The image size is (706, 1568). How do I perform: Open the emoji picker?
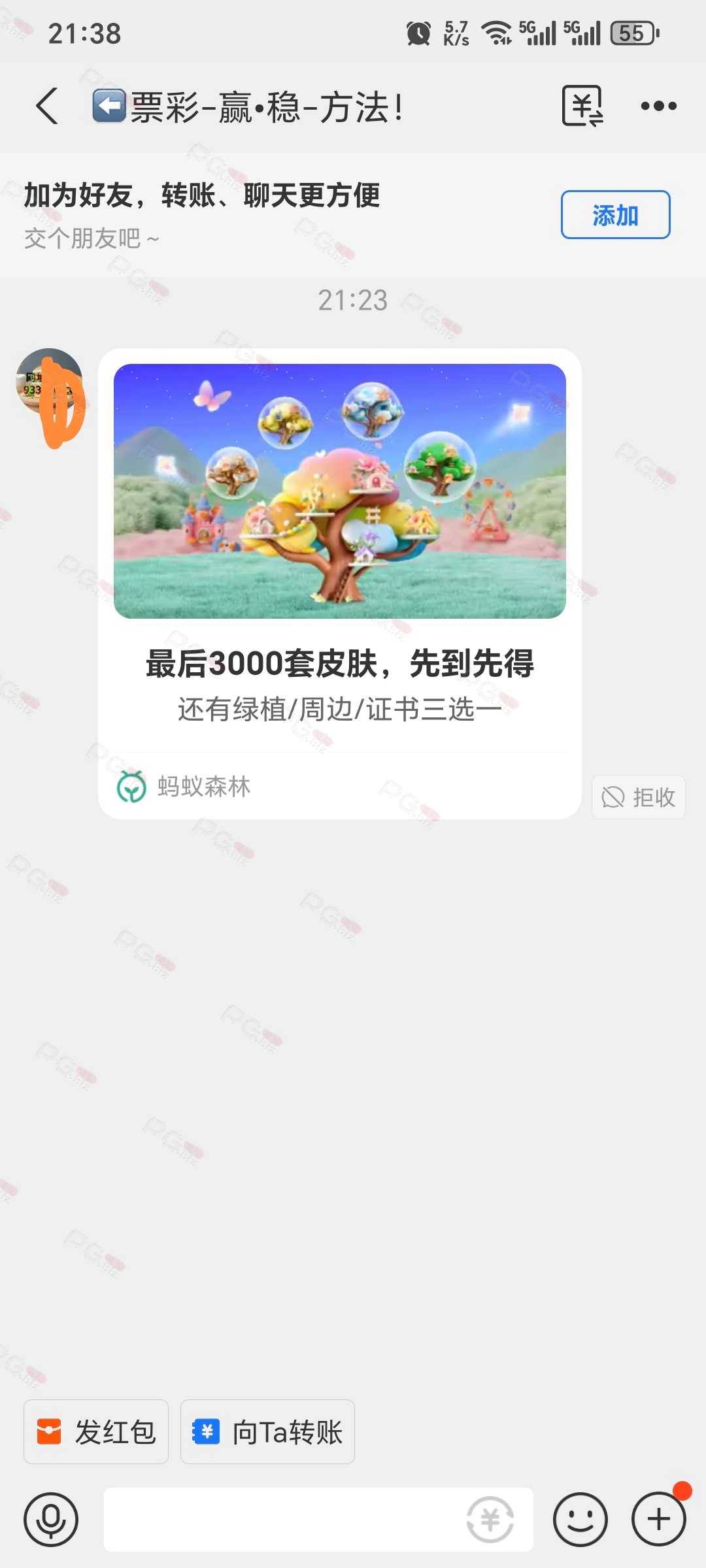[580, 1520]
